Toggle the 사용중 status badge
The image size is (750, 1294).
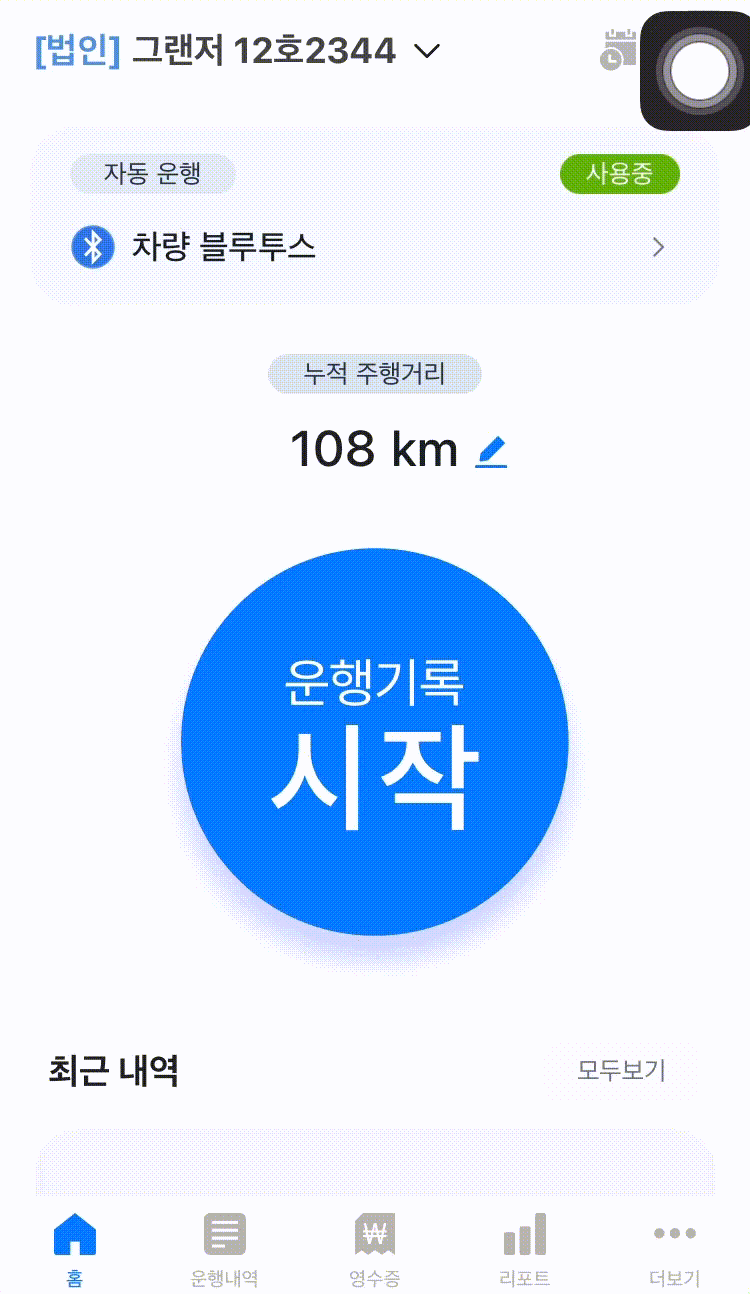(620, 173)
